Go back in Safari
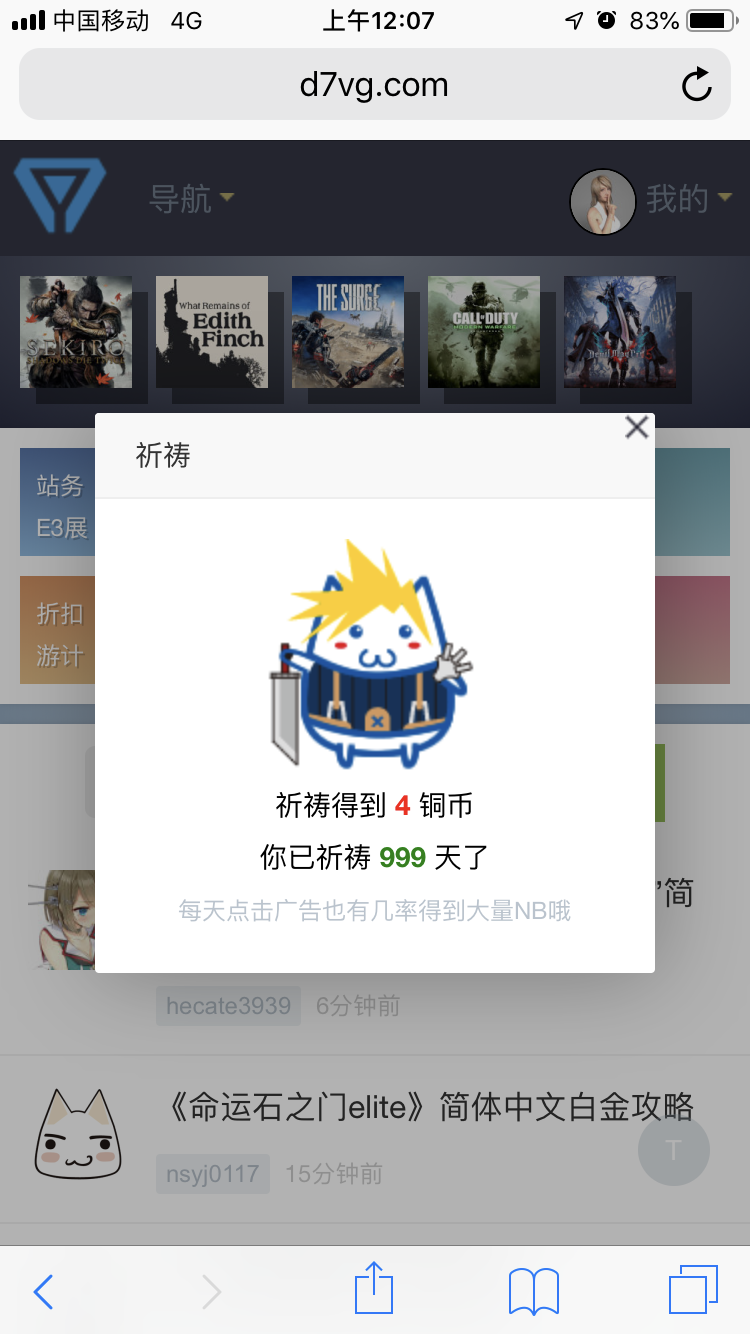750x1334 pixels. 43,1292
